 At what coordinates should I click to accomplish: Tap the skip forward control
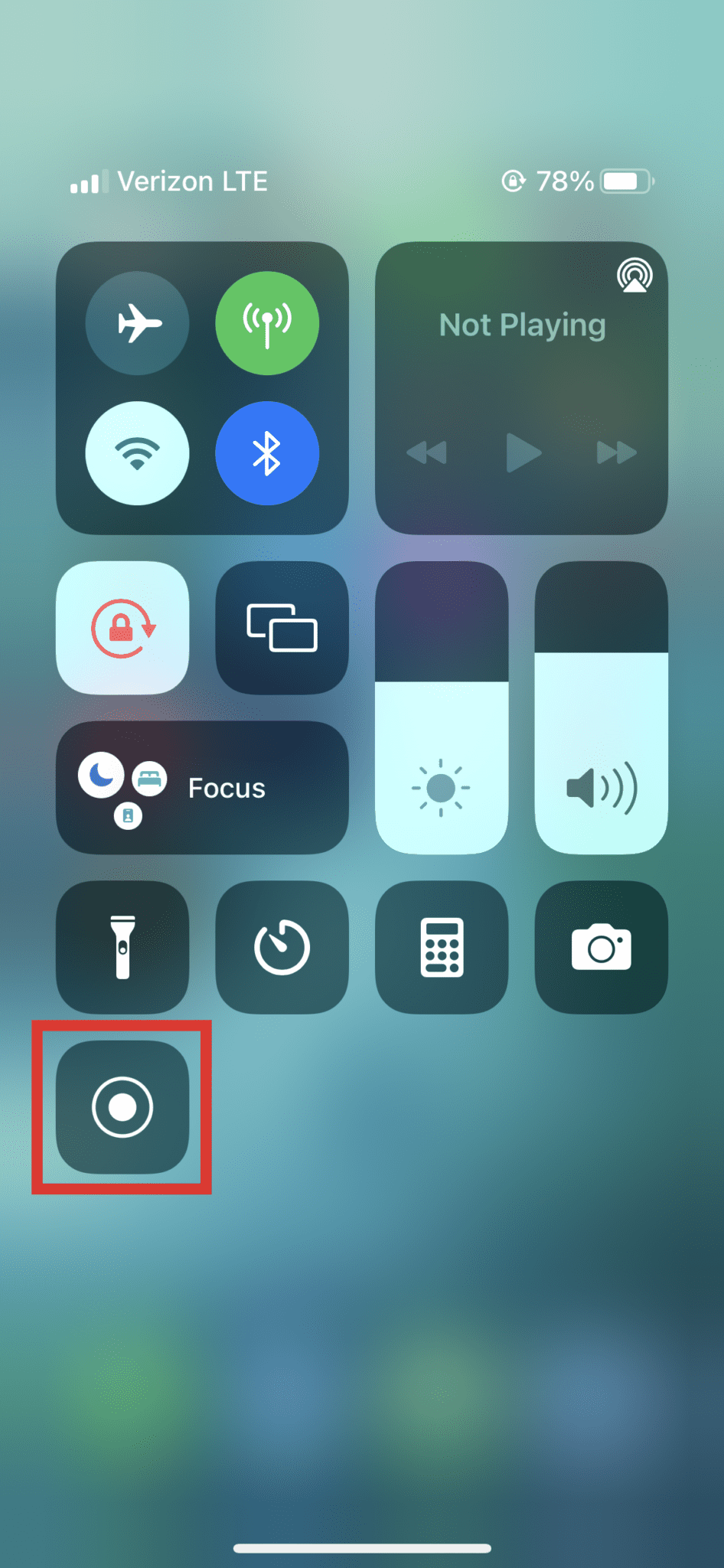[x=617, y=453]
